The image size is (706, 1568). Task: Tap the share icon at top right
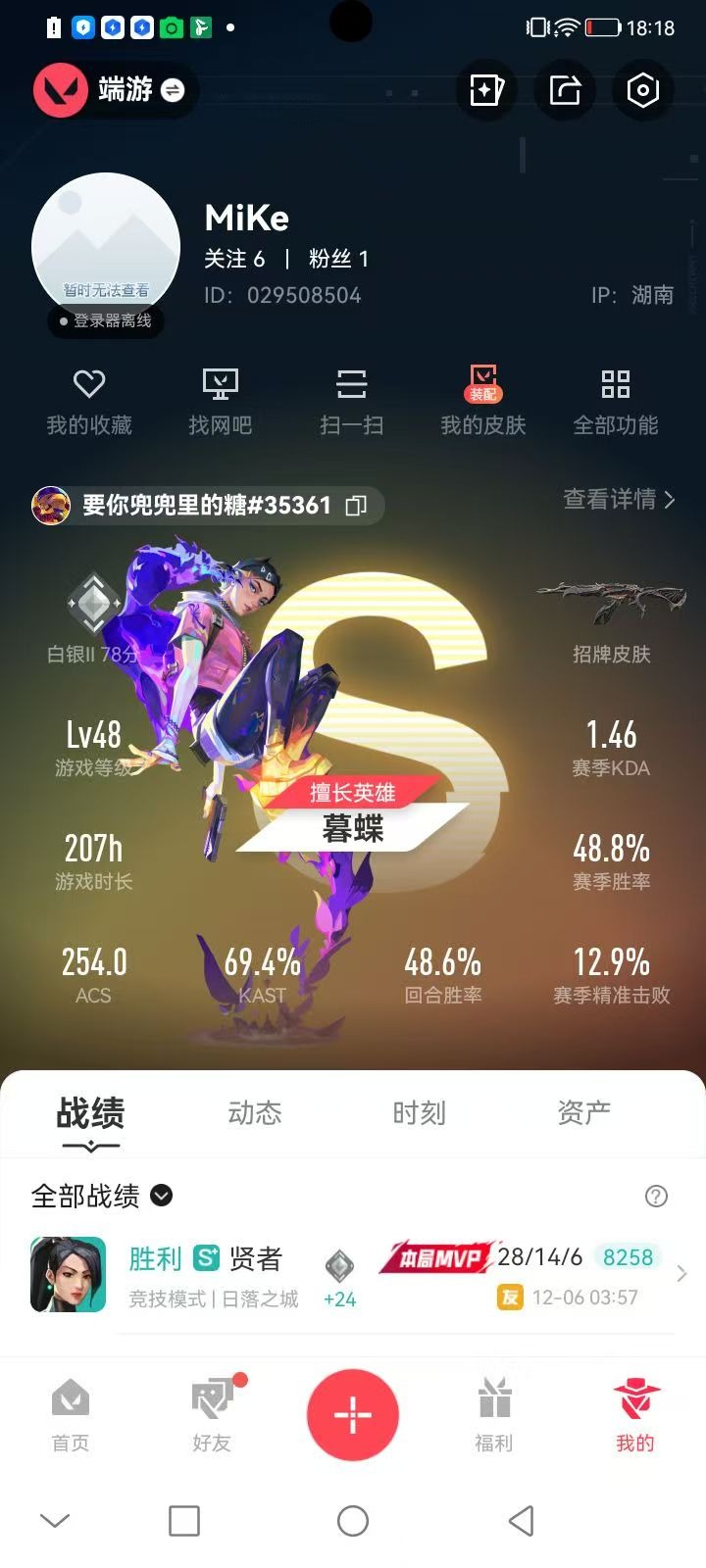click(x=565, y=89)
